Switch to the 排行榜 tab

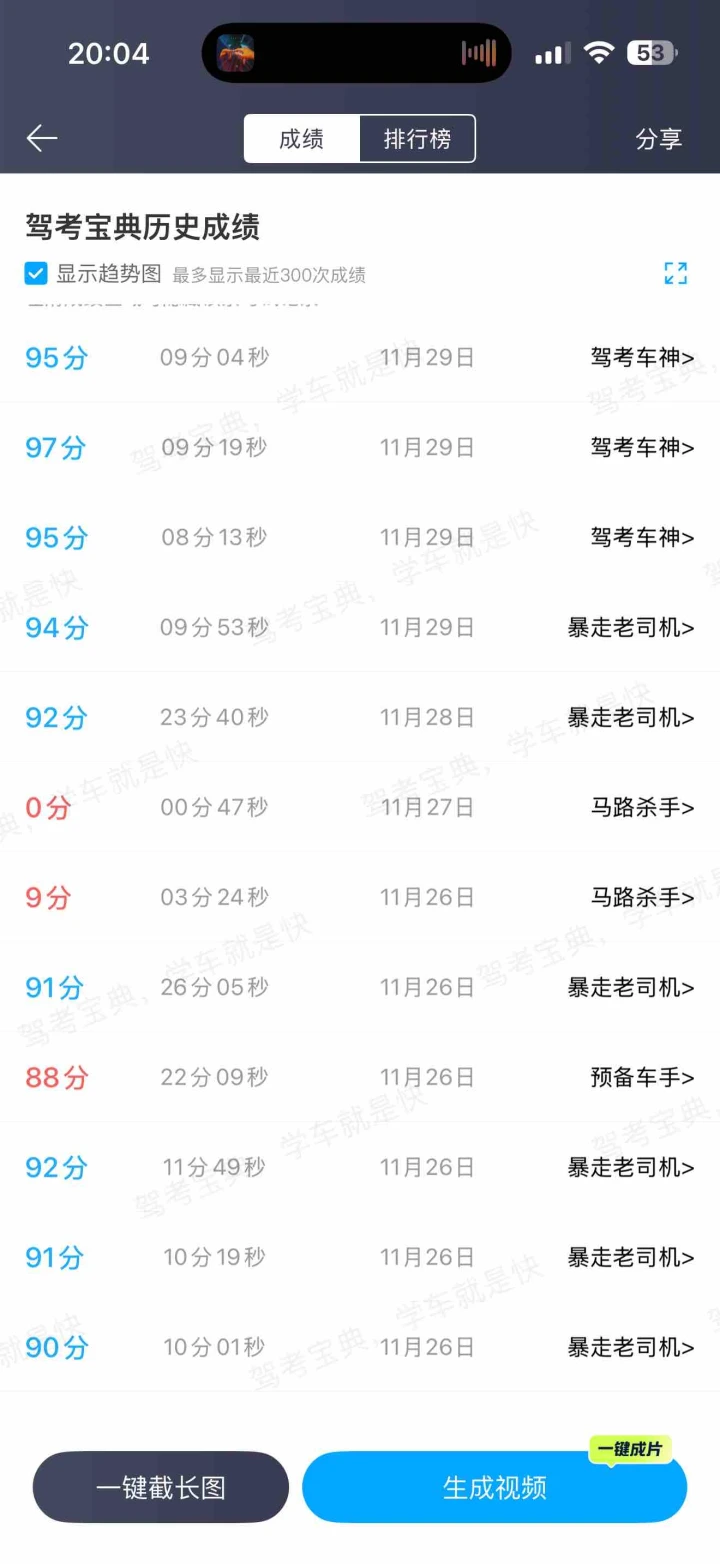click(417, 139)
